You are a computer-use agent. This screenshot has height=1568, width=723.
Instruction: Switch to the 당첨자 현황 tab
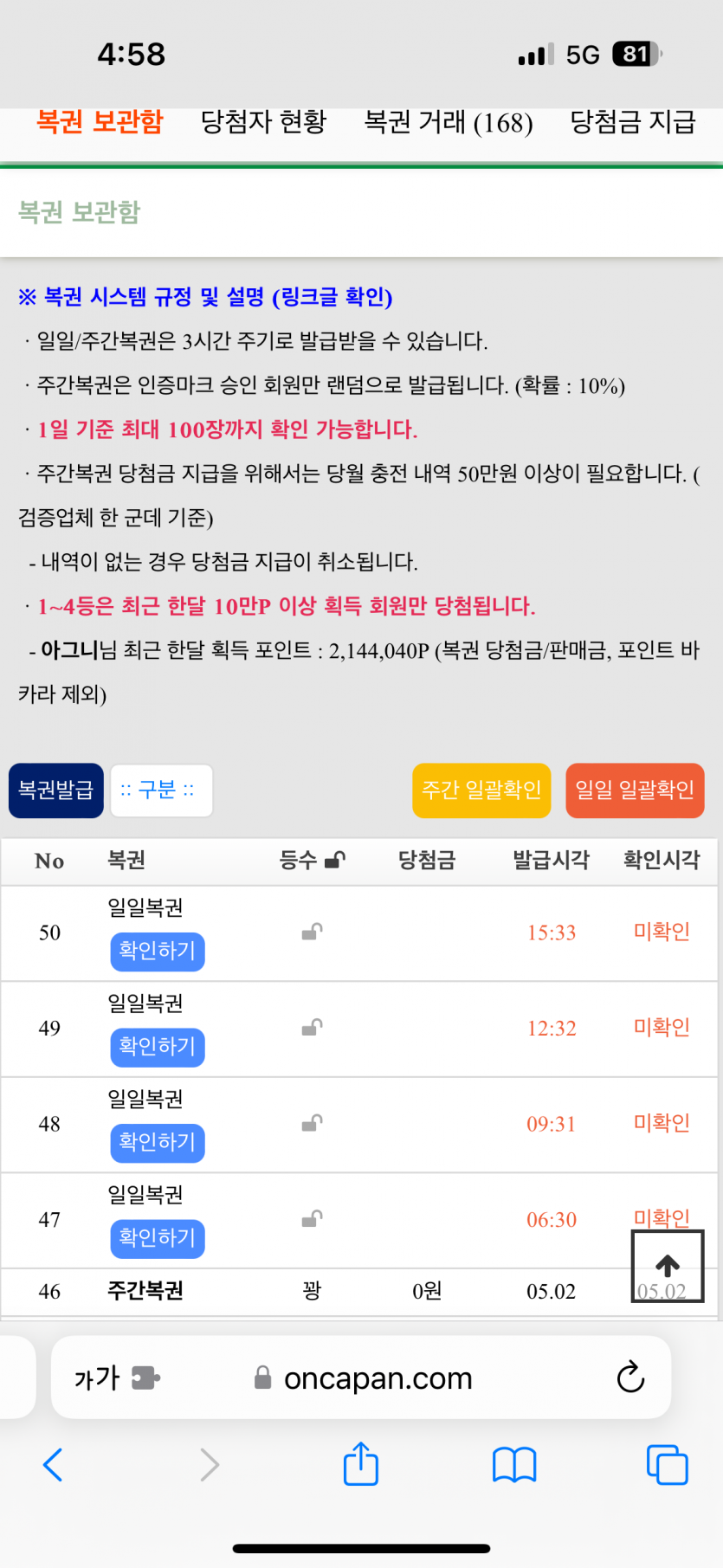263,122
